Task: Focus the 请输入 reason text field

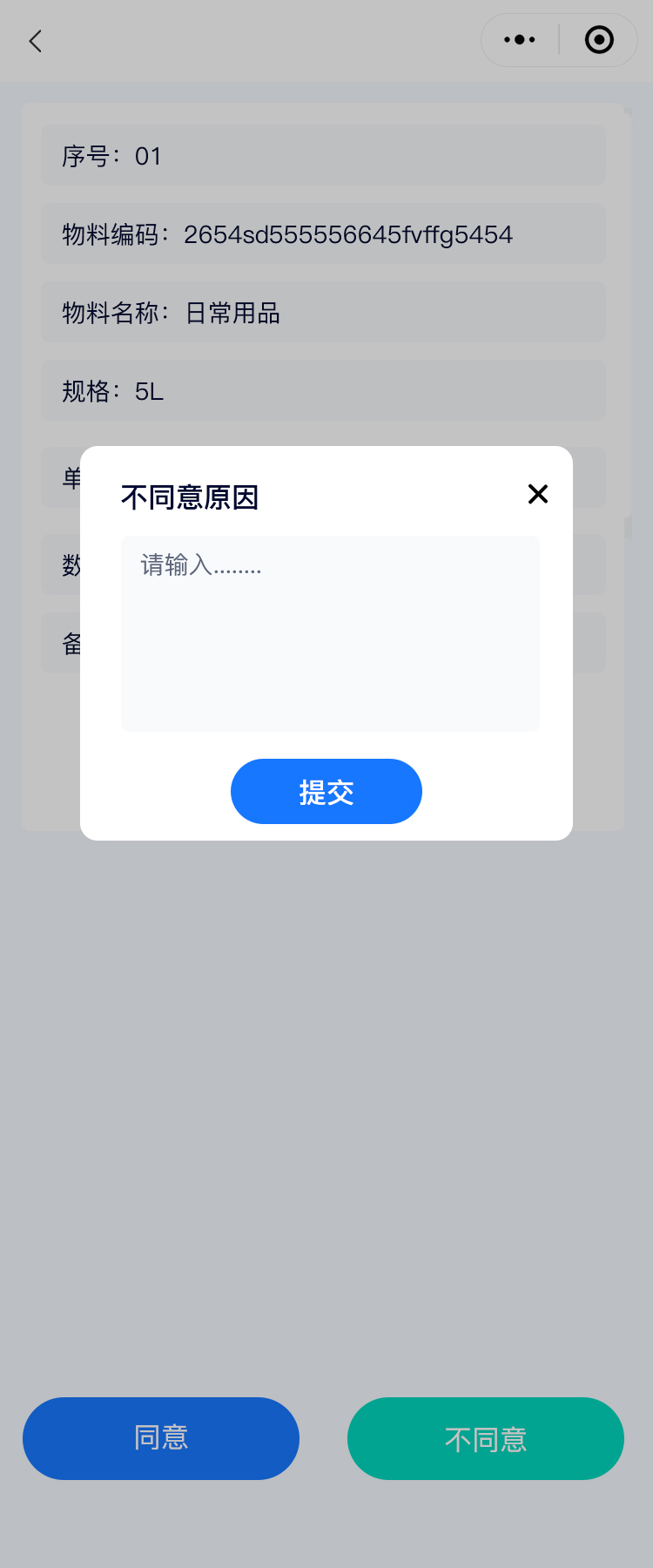Action: click(330, 633)
